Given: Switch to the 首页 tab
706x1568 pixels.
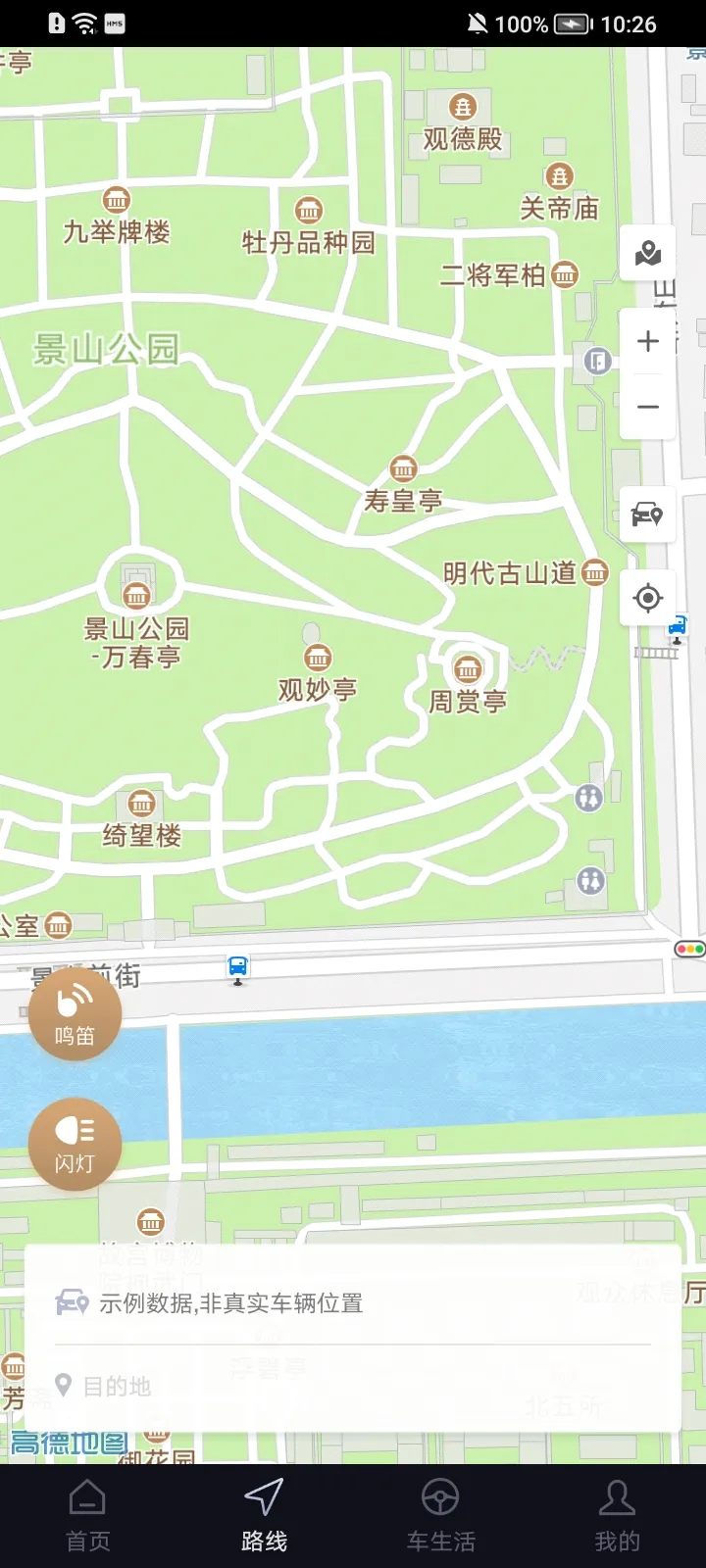Looking at the screenshot, I should coord(87,1512).
